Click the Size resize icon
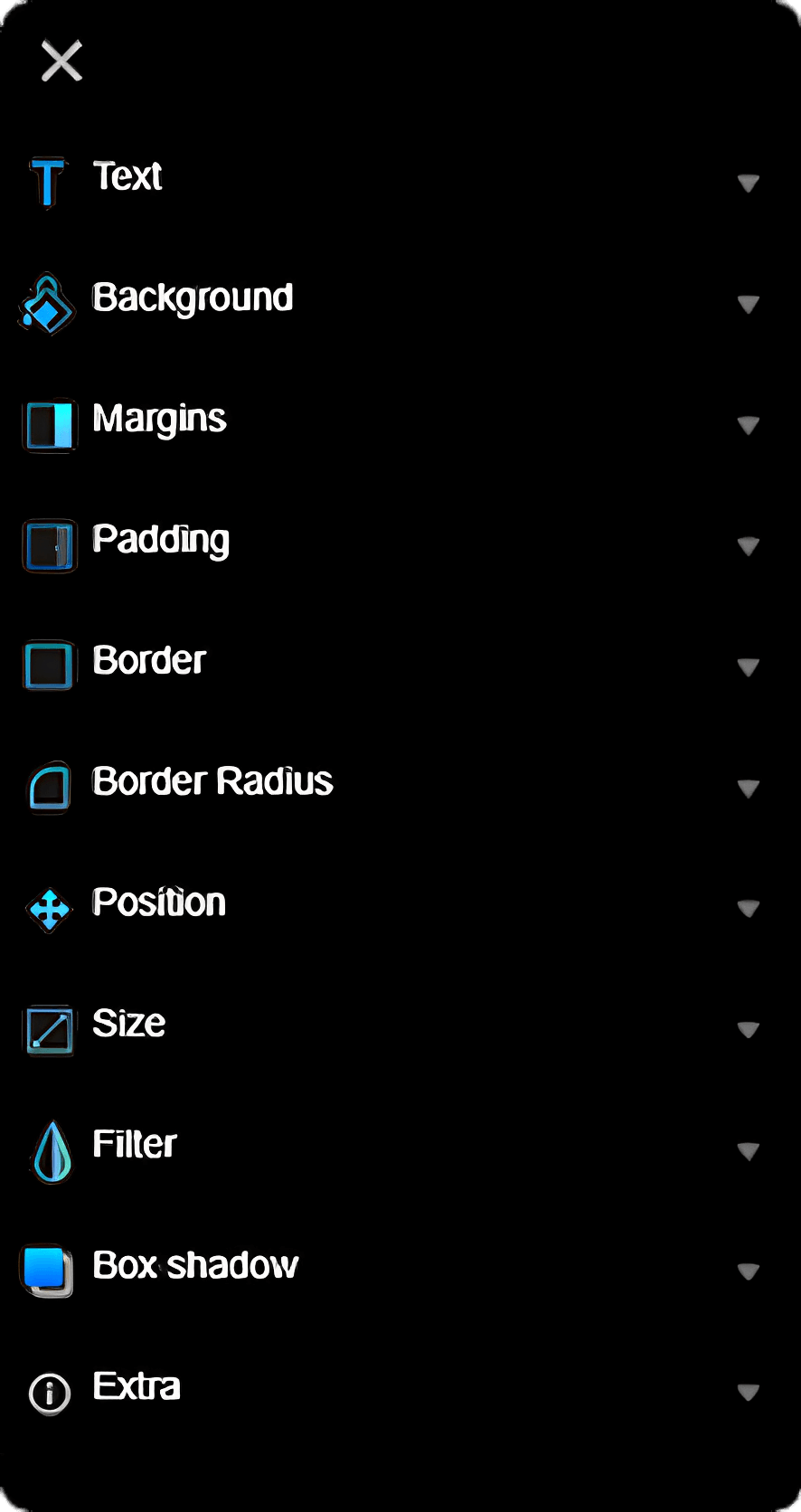The height and width of the screenshot is (1512, 801). click(x=49, y=1029)
